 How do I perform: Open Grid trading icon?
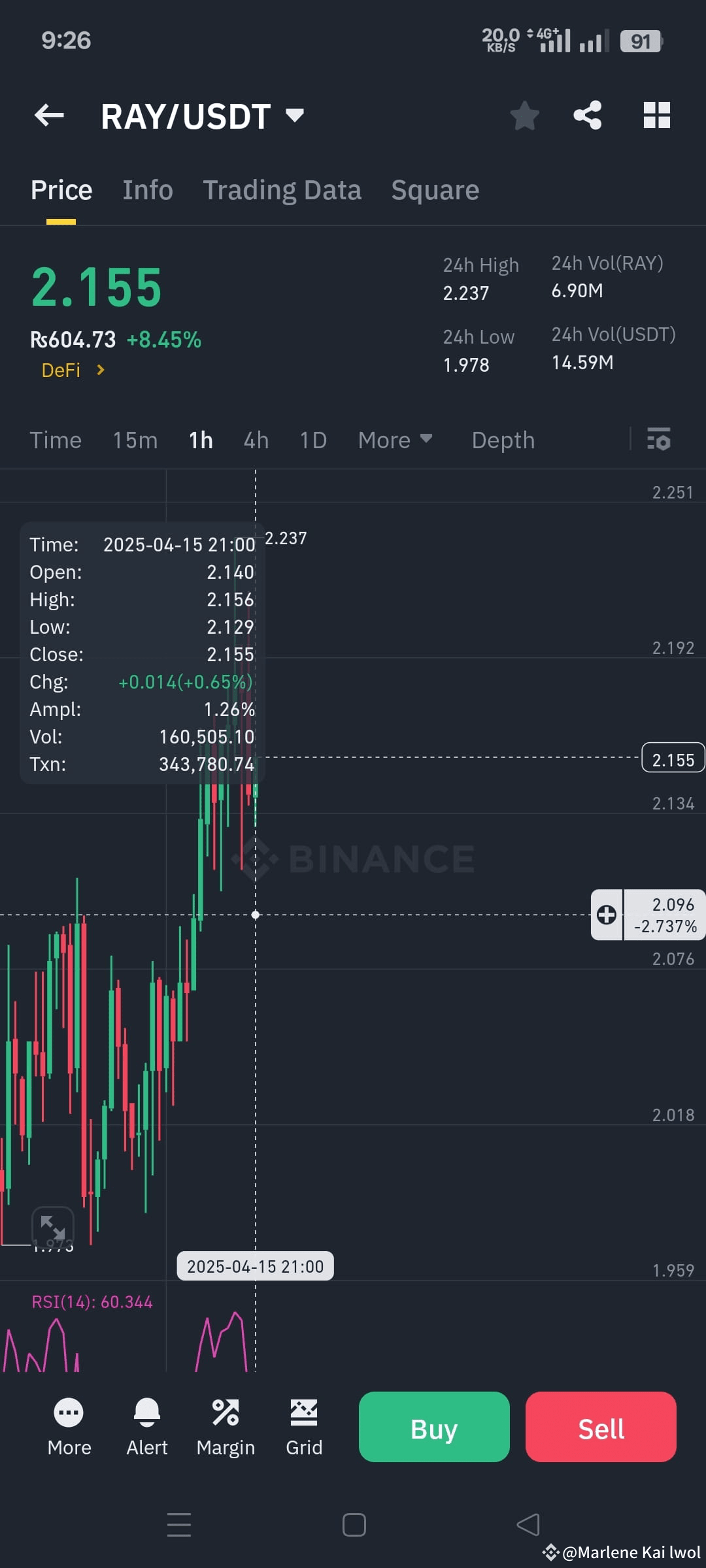pyautogui.click(x=304, y=1411)
